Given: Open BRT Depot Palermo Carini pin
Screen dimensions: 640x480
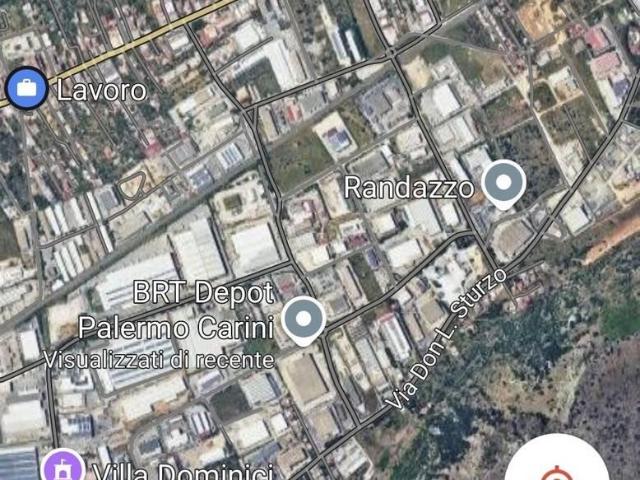Looking at the screenshot, I should (302, 319).
